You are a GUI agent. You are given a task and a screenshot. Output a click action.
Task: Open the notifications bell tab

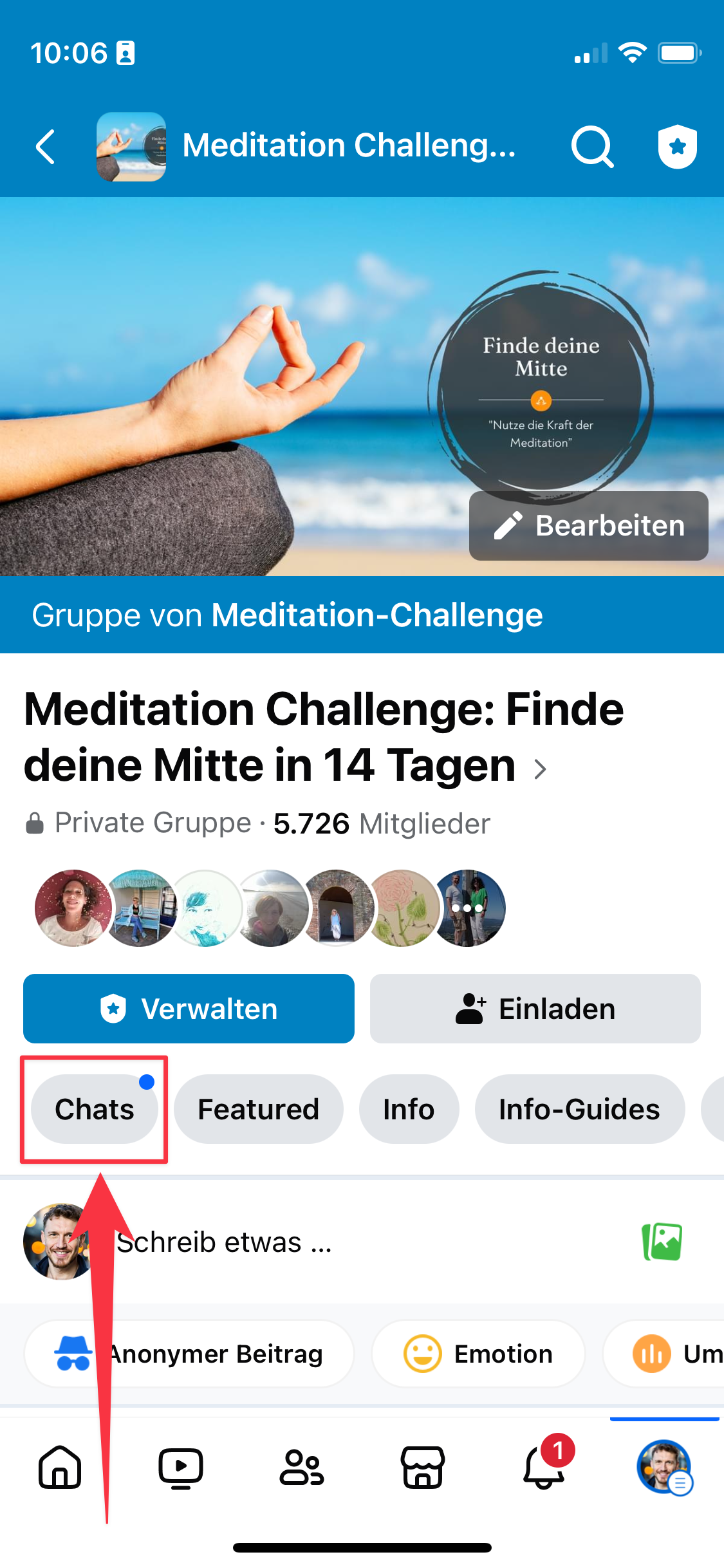544,1468
